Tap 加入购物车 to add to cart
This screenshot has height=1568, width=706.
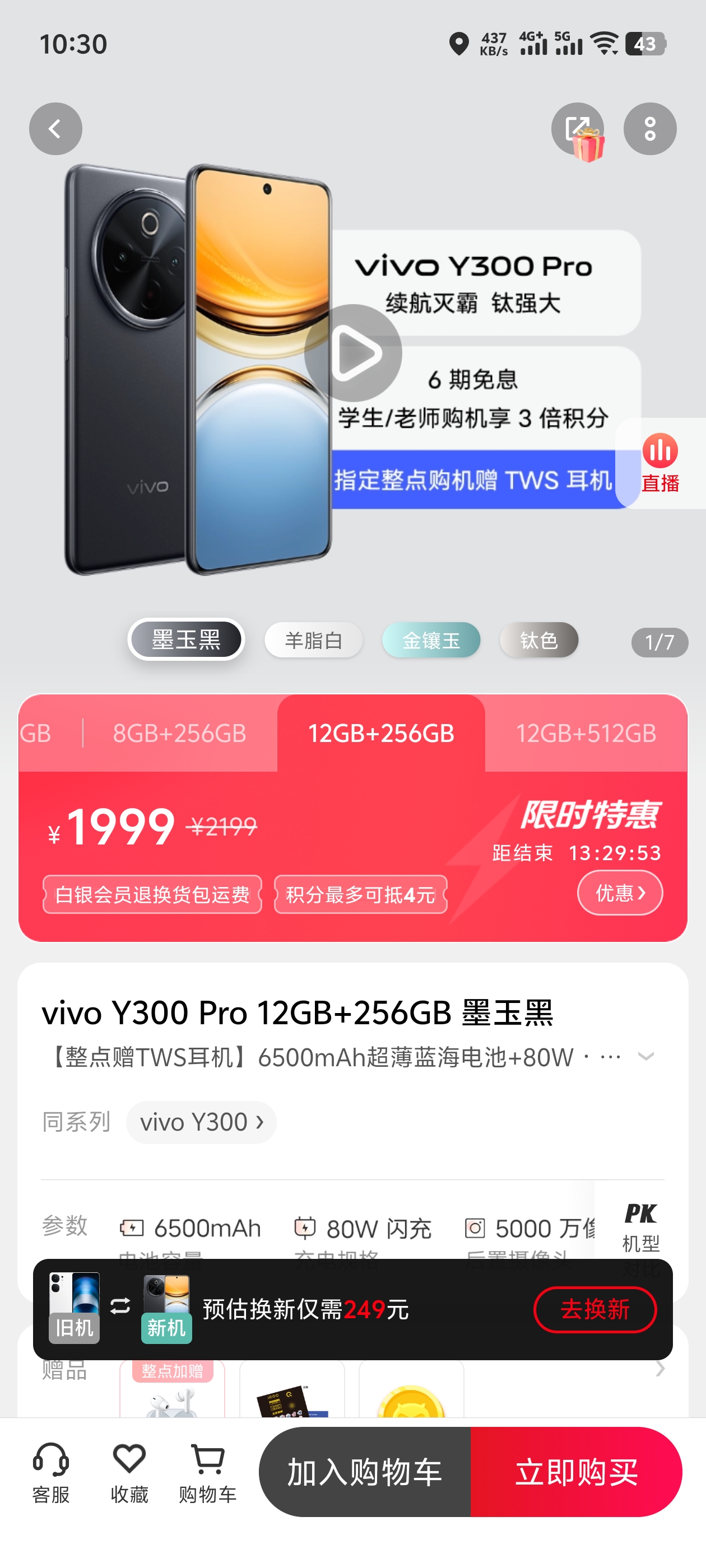365,1472
